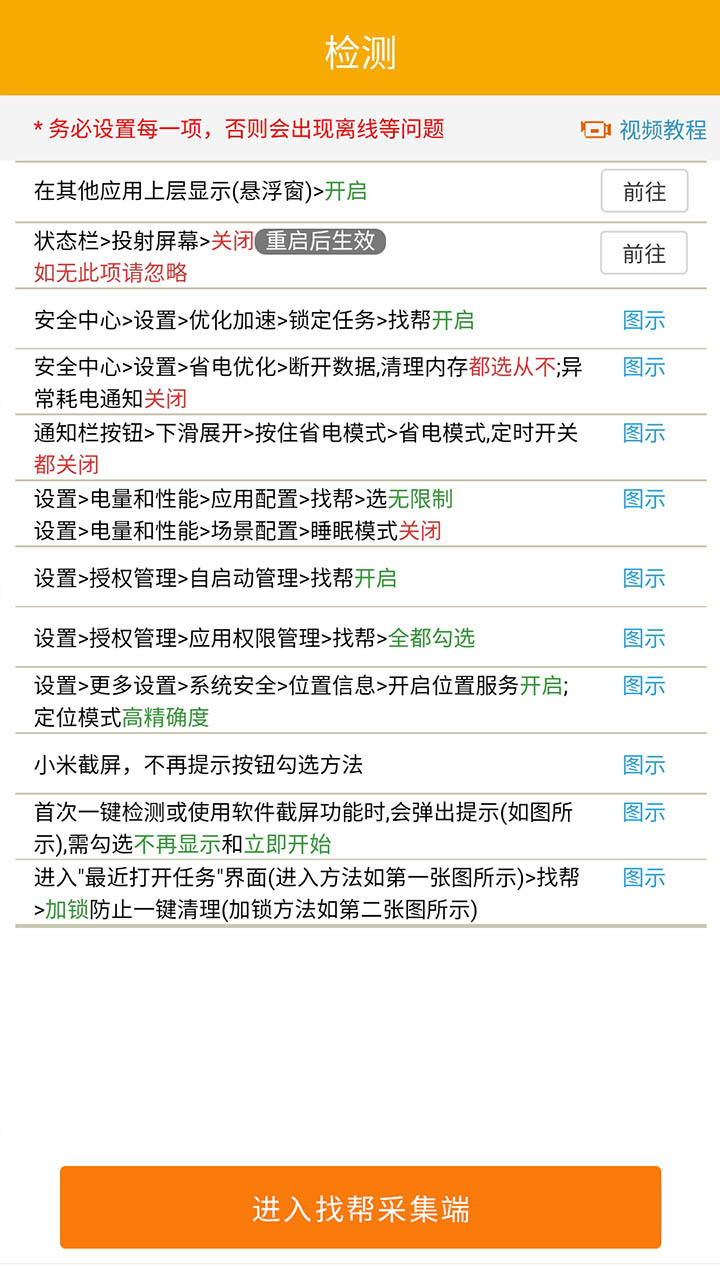View 图示 for 应用权限管理
The width and height of the screenshot is (720, 1280).
644,638
